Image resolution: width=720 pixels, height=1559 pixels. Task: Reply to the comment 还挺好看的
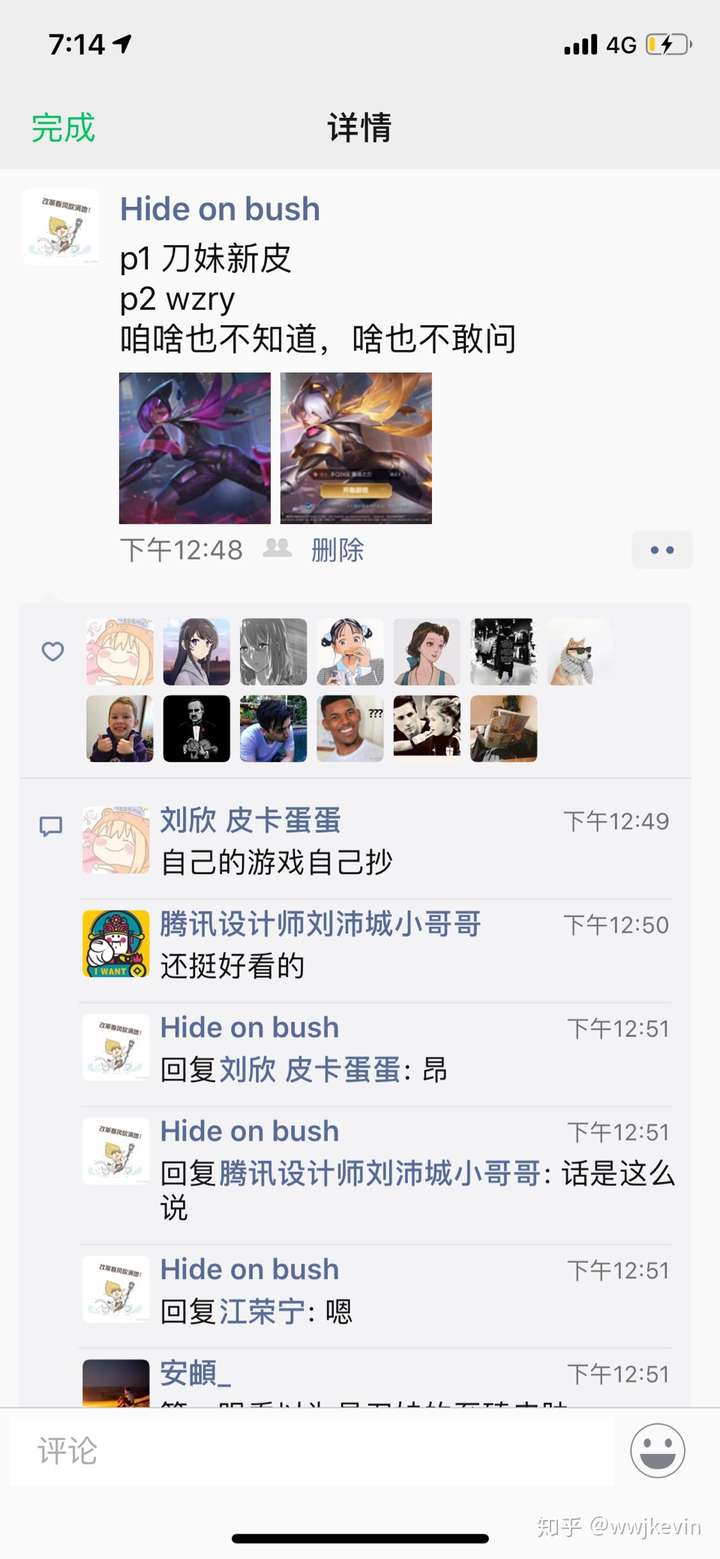pyautogui.click(x=232, y=966)
